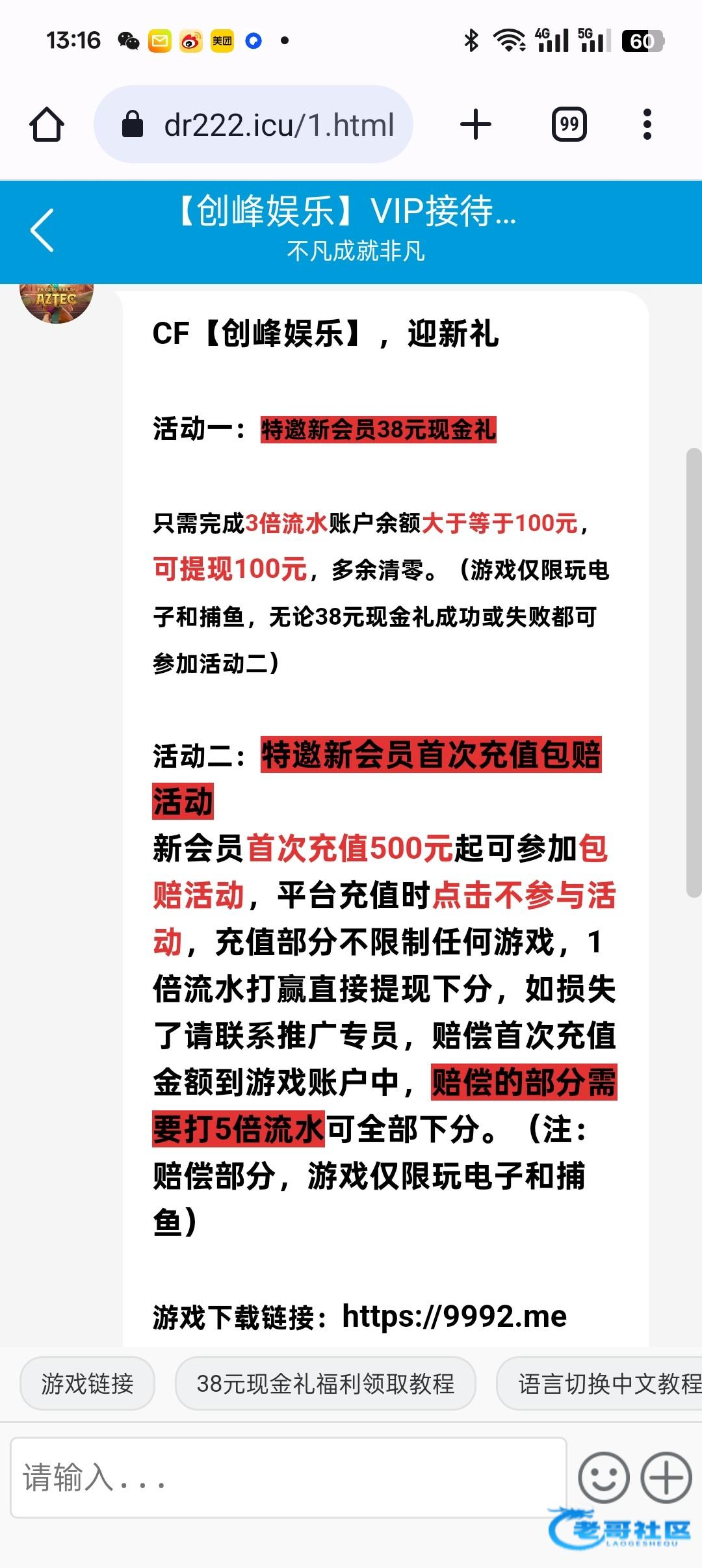Open a new browser tab
702x1568 pixels.
click(x=475, y=124)
